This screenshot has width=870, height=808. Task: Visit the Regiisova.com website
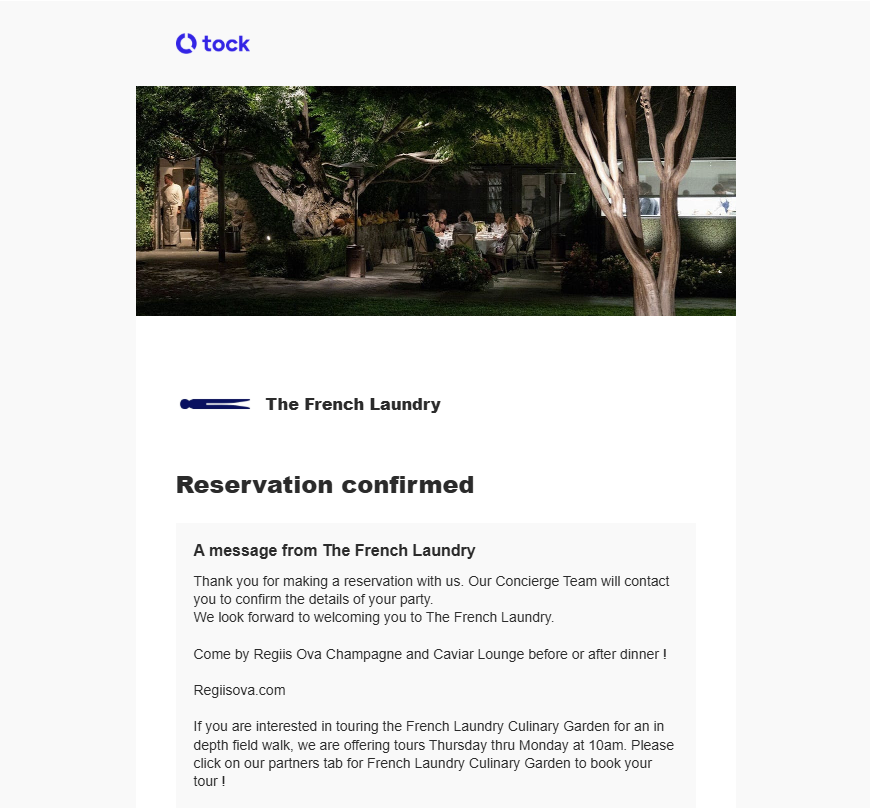coord(239,690)
